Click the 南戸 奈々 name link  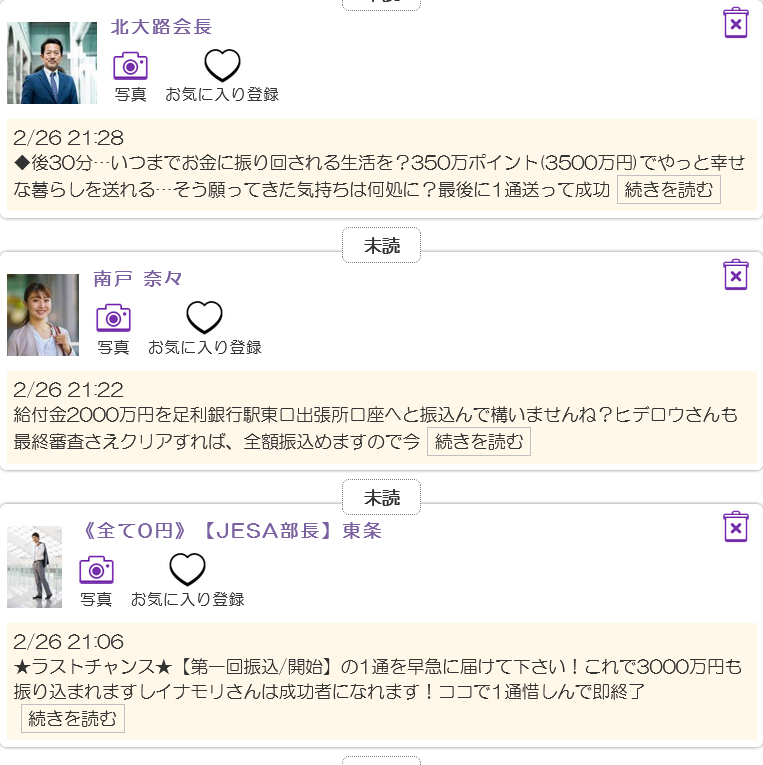pos(137,276)
